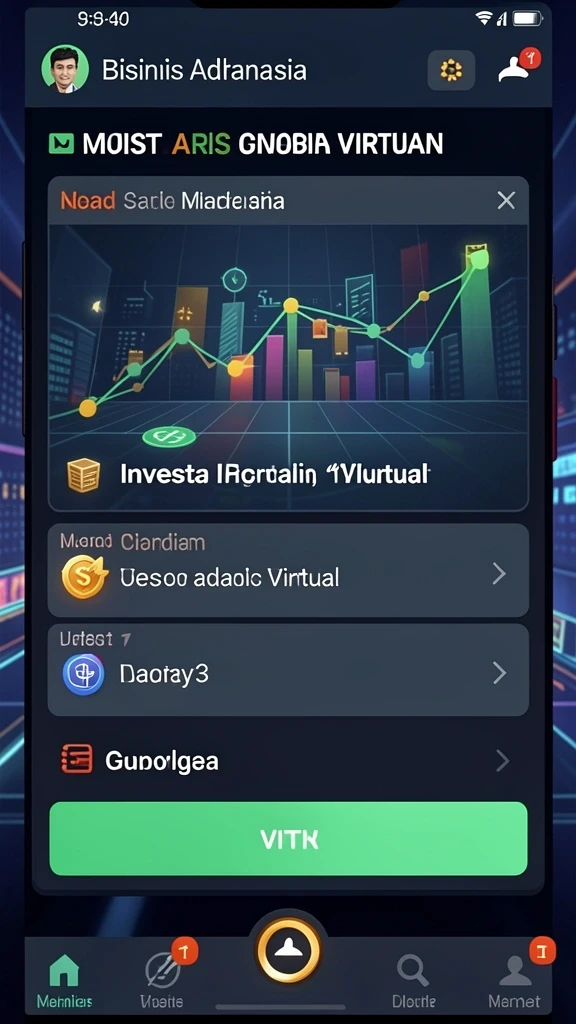This screenshot has height=1024, width=576.
Task: Open the Investa virtual chart card
Action: (x=288, y=344)
